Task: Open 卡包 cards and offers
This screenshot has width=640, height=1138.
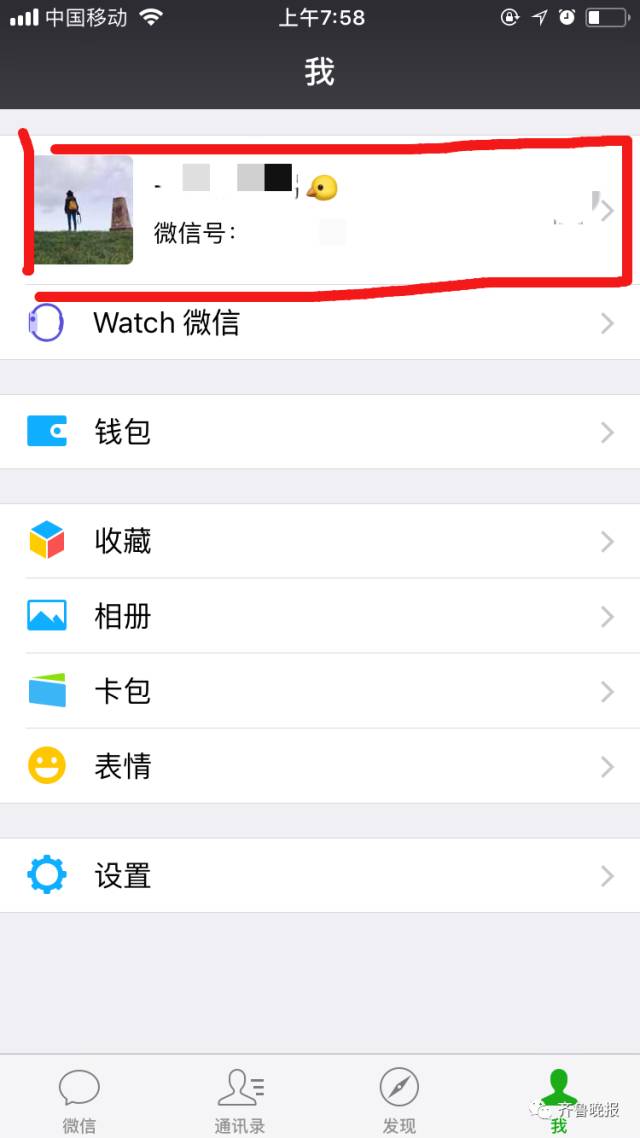Action: pyautogui.click(x=320, y=691)
